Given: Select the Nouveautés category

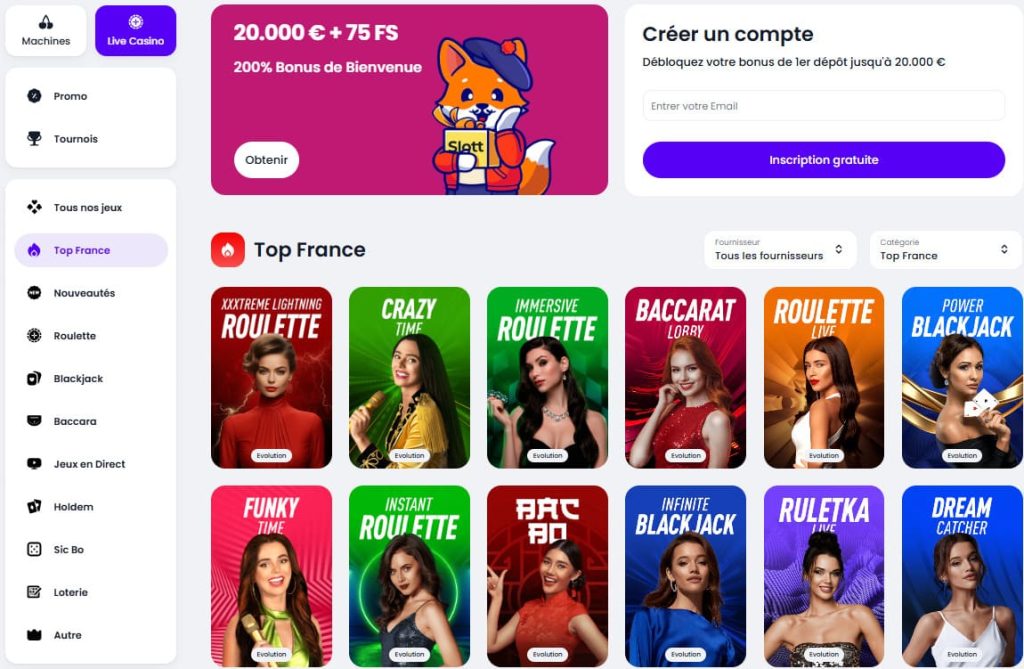Looking at the screenshot, I should point(84,293).
